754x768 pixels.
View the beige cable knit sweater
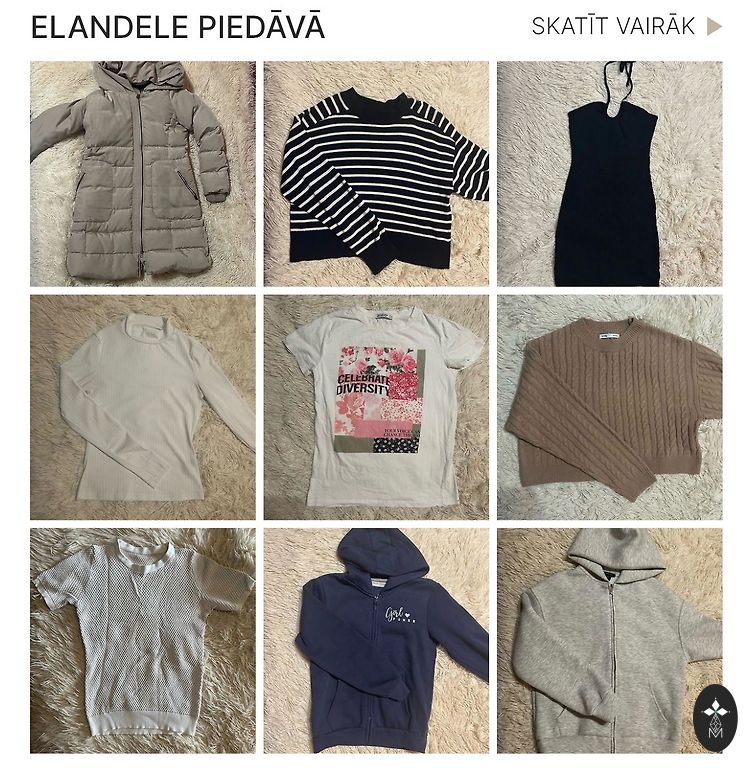(609, 407)
